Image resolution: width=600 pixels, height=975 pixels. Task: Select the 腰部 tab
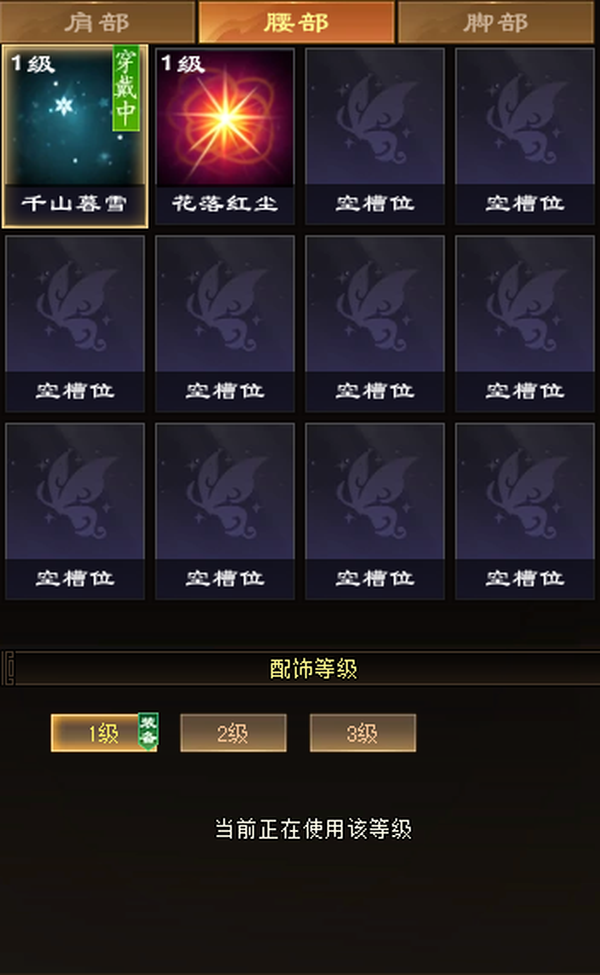click(x=296, y=22)
